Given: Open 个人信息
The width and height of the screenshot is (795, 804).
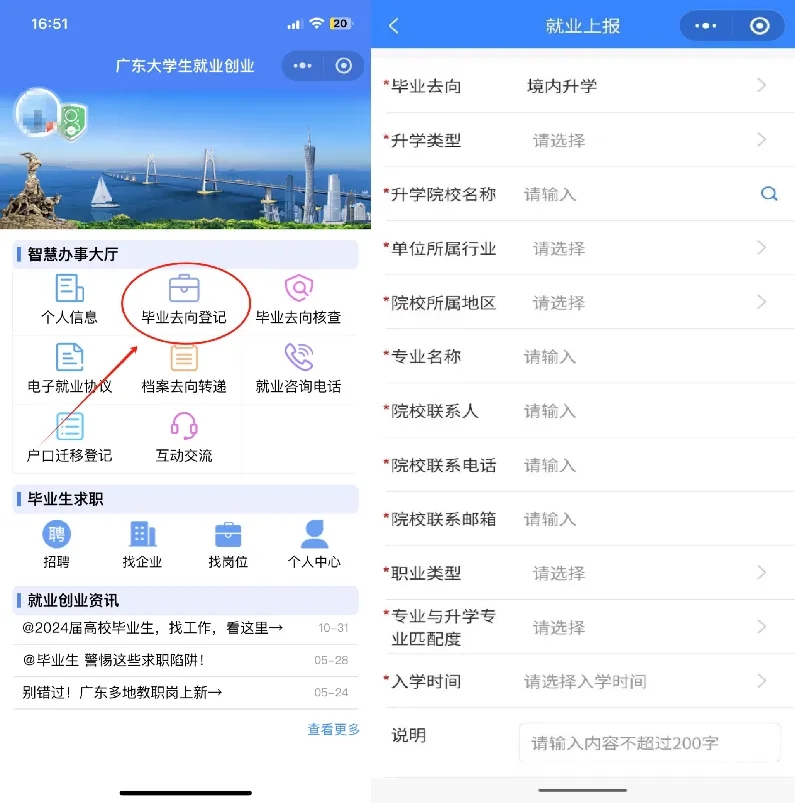Looking at the screenshot, I should pyautogui.click(x=69, y=299).
